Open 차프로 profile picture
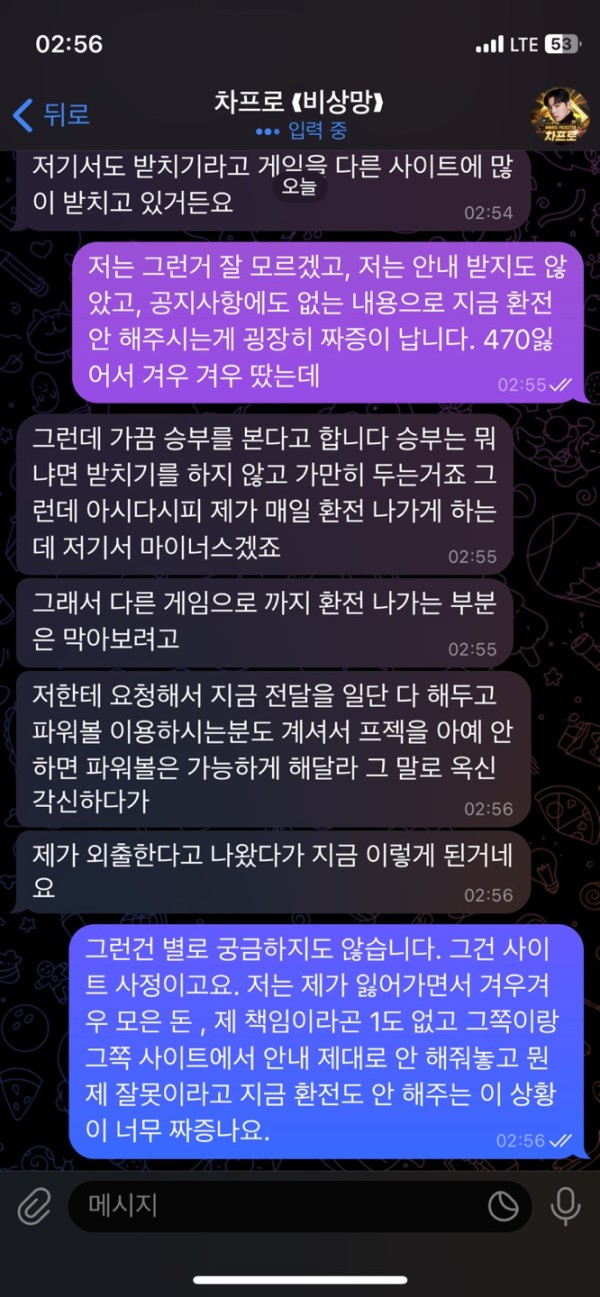 pos(560,116)
